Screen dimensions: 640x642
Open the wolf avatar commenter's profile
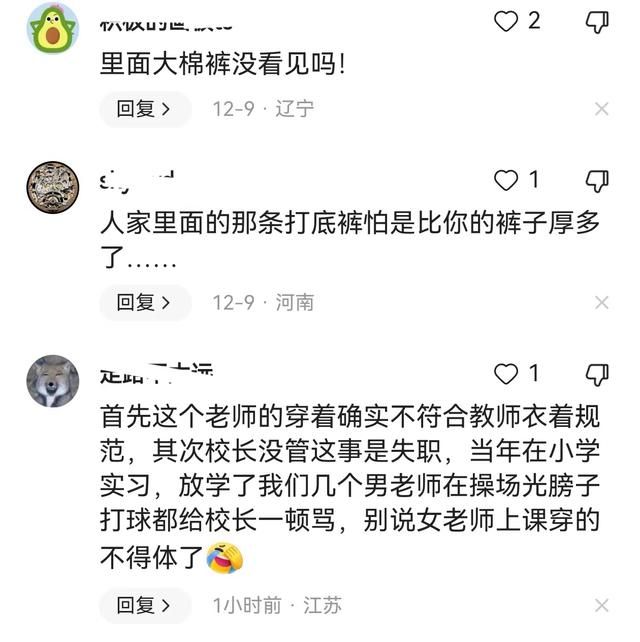pyautogui.click(x=52, y=381)
